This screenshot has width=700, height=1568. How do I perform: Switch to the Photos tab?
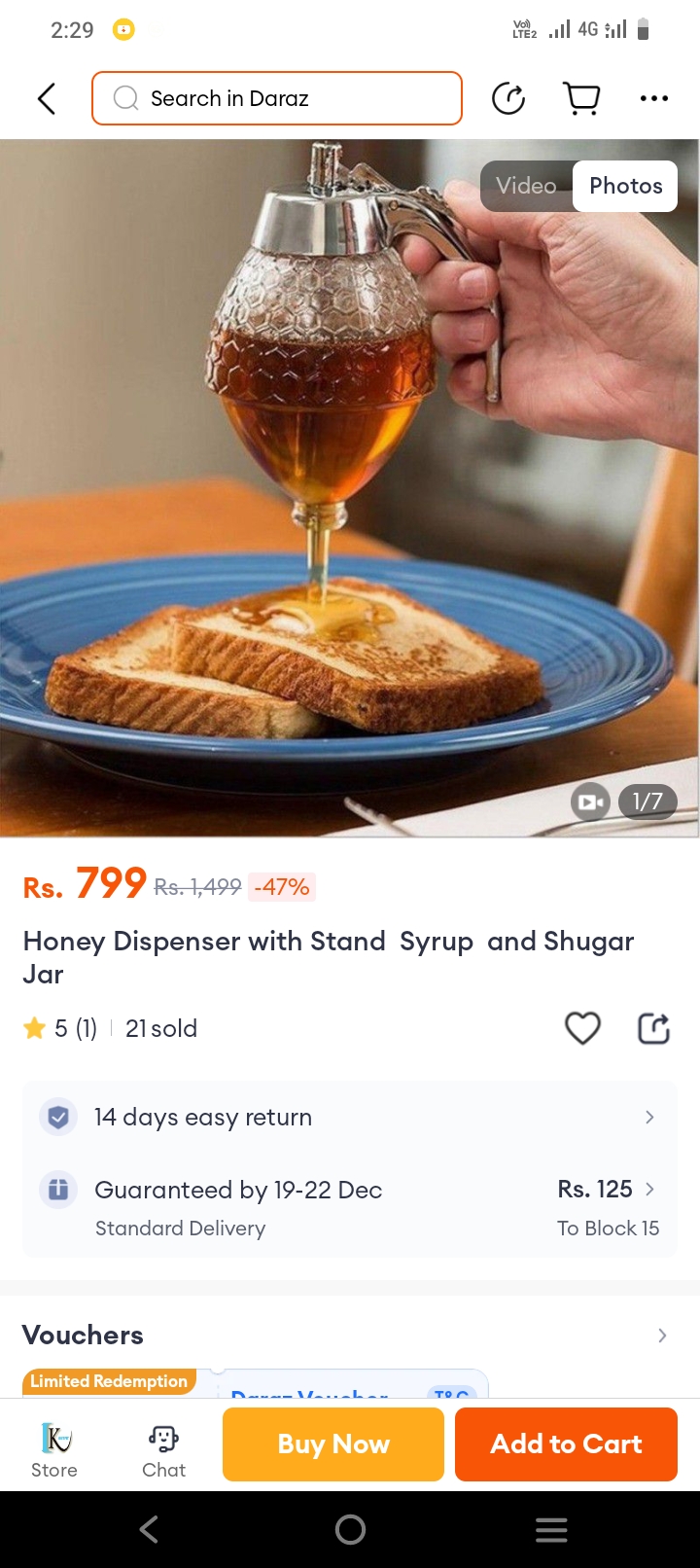click(625, 186)
